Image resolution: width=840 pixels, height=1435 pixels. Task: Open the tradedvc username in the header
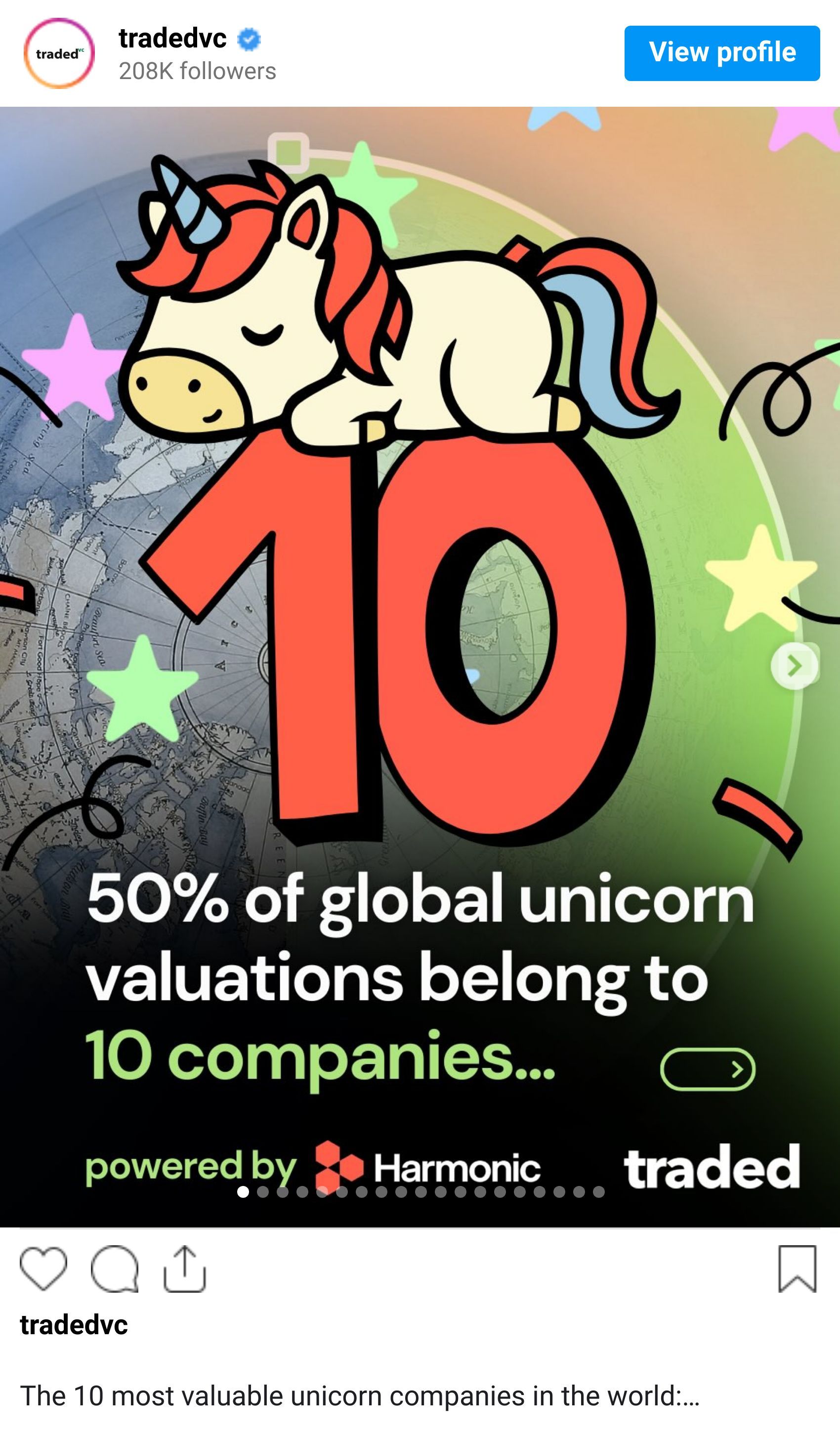[172, 39]
